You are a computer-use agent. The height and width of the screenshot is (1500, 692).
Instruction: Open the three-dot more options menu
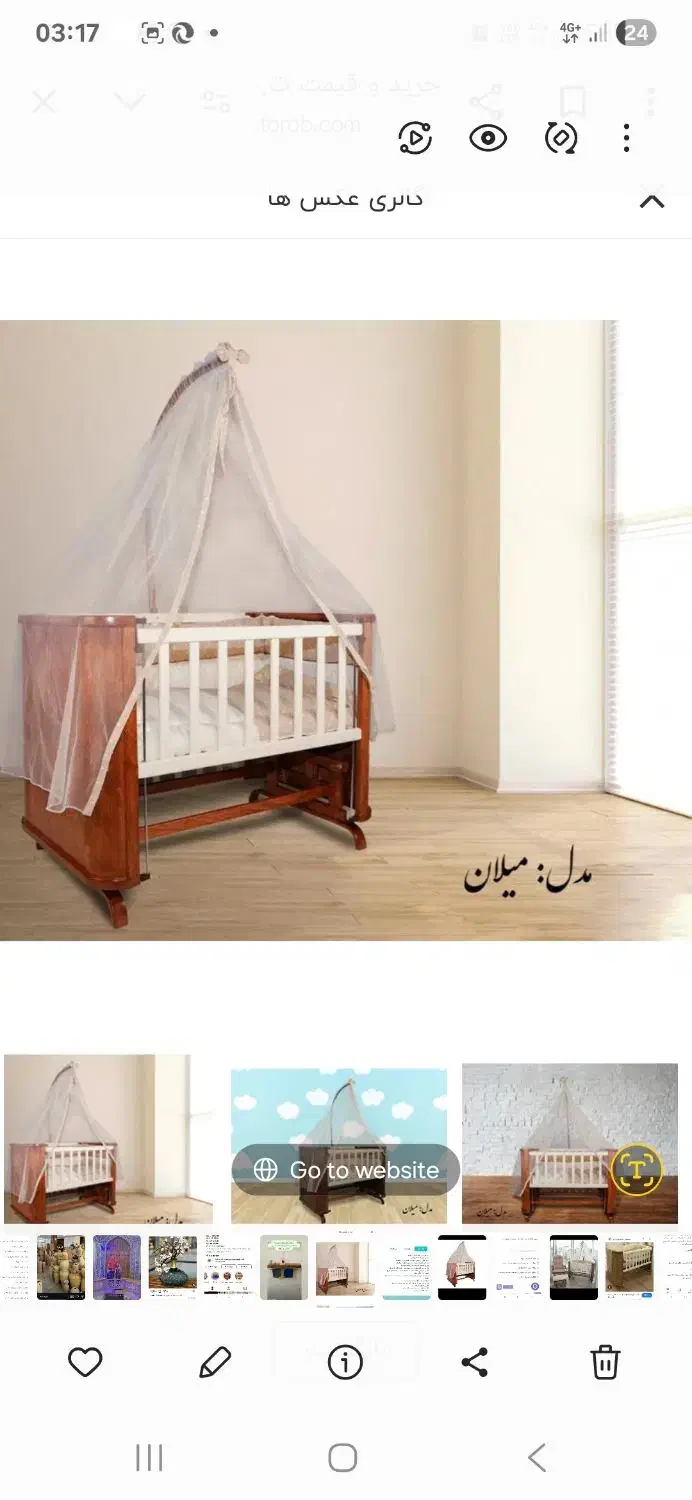pyautogui.click(x=627, y=138)
